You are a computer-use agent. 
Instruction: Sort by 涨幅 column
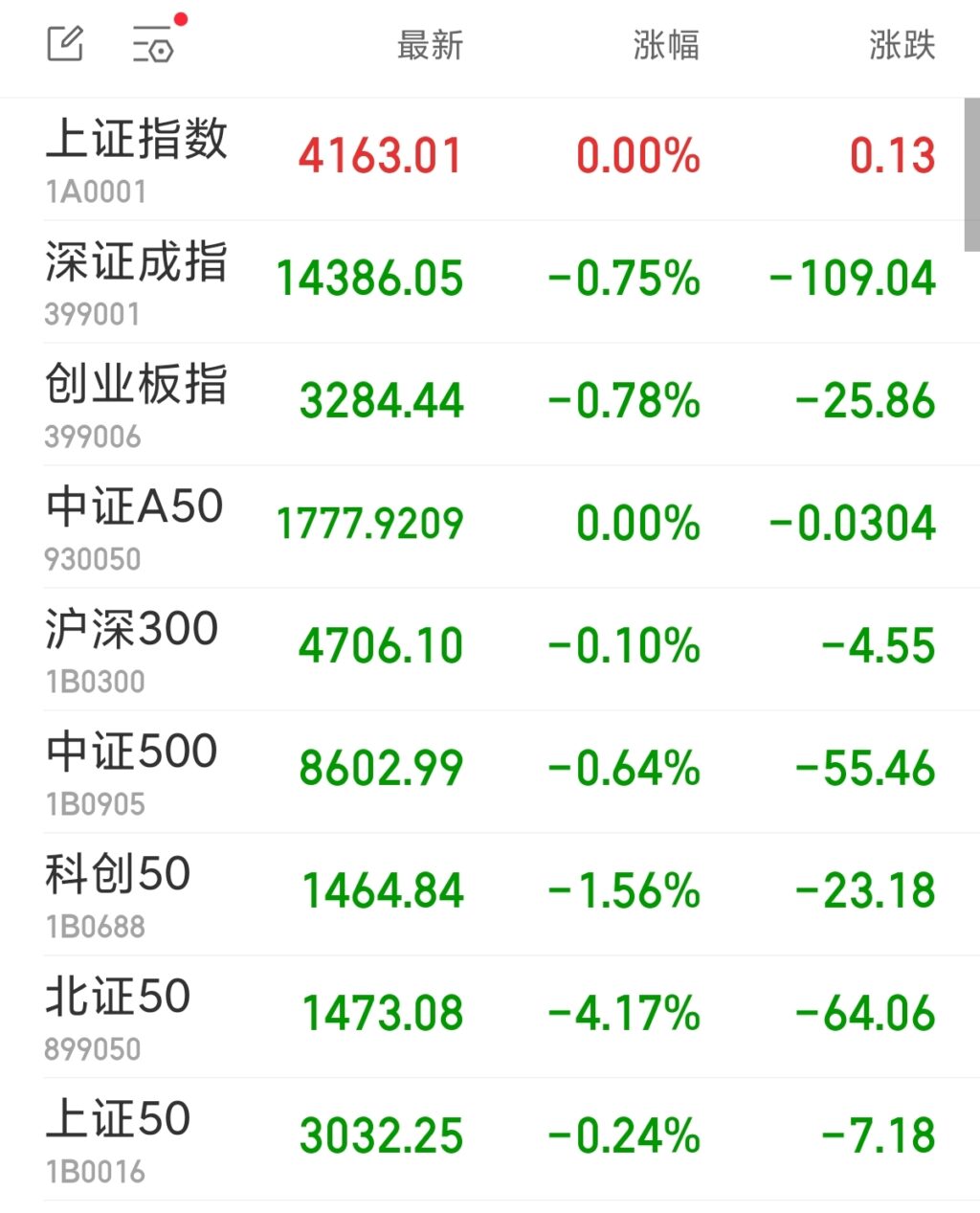pos(665,45)
